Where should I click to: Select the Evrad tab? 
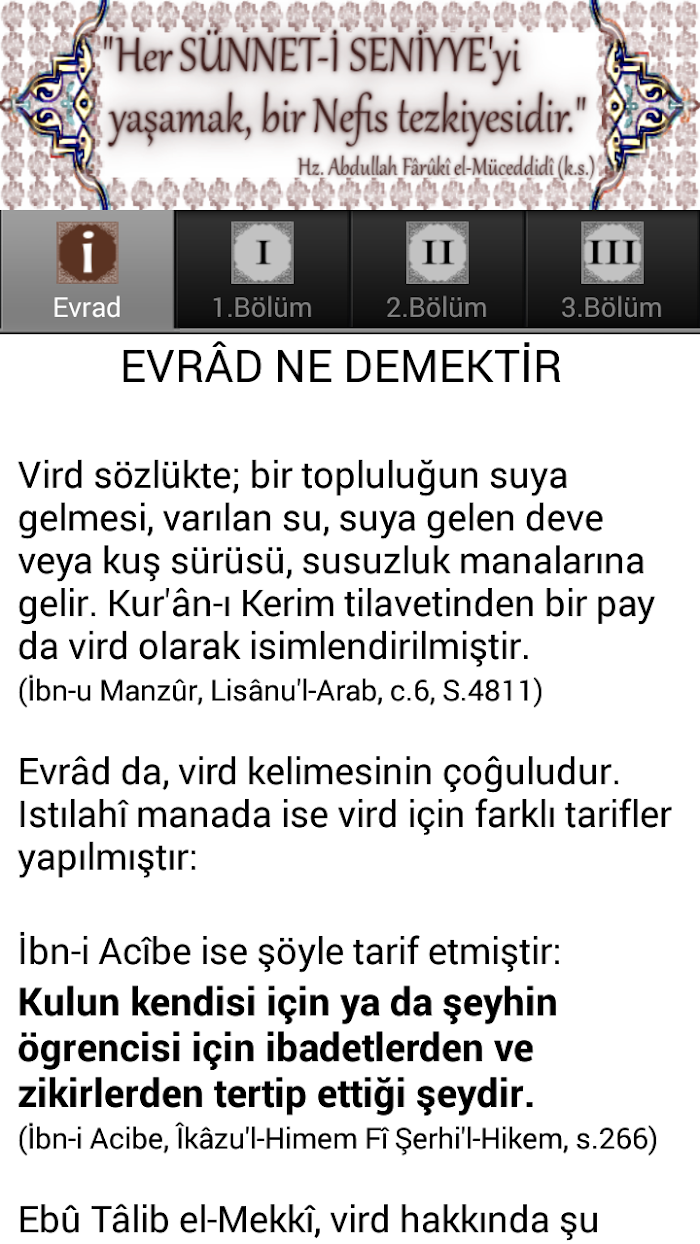click(87, 270)
